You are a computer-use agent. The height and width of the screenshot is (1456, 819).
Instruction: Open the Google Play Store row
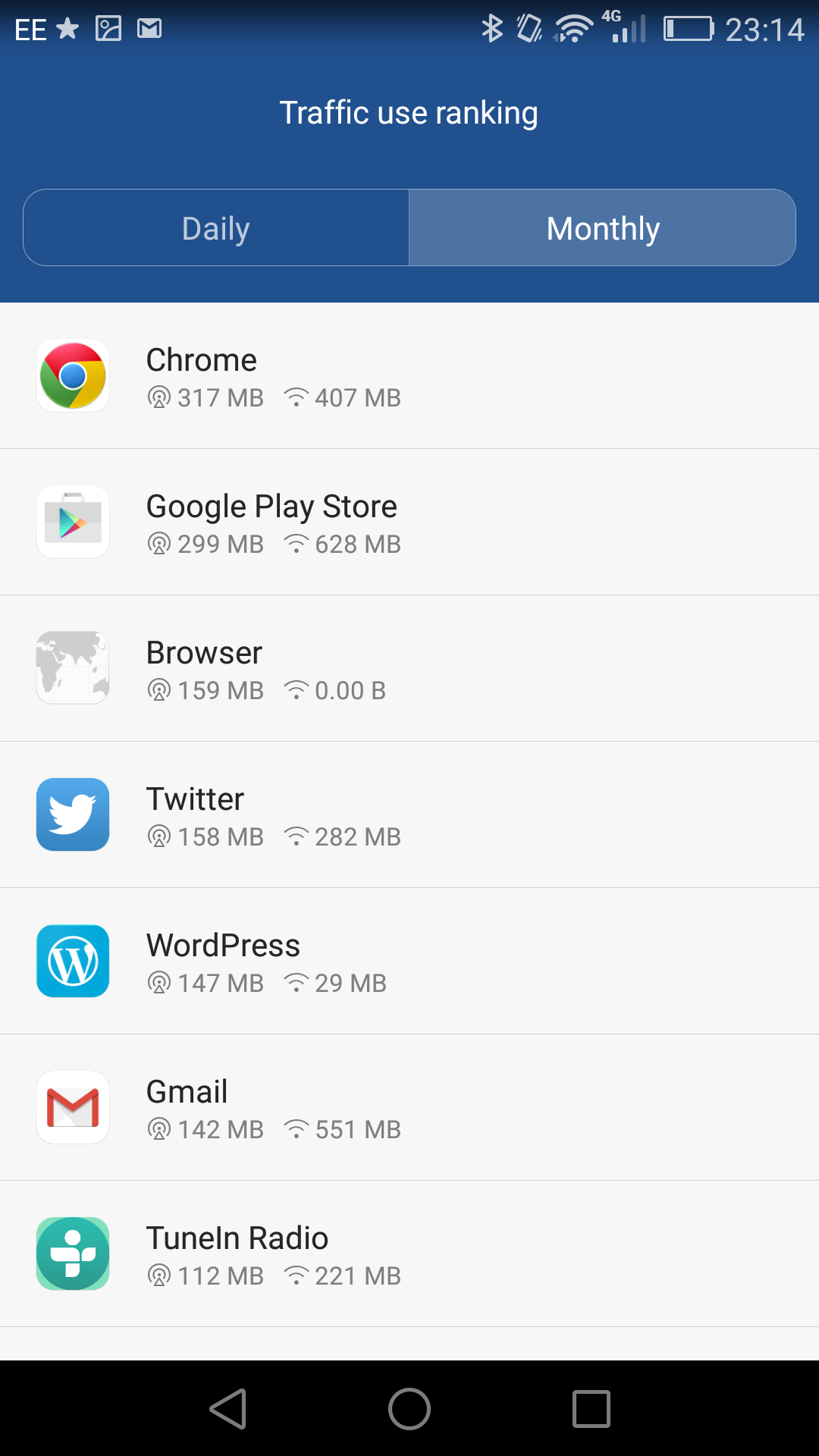409,522
